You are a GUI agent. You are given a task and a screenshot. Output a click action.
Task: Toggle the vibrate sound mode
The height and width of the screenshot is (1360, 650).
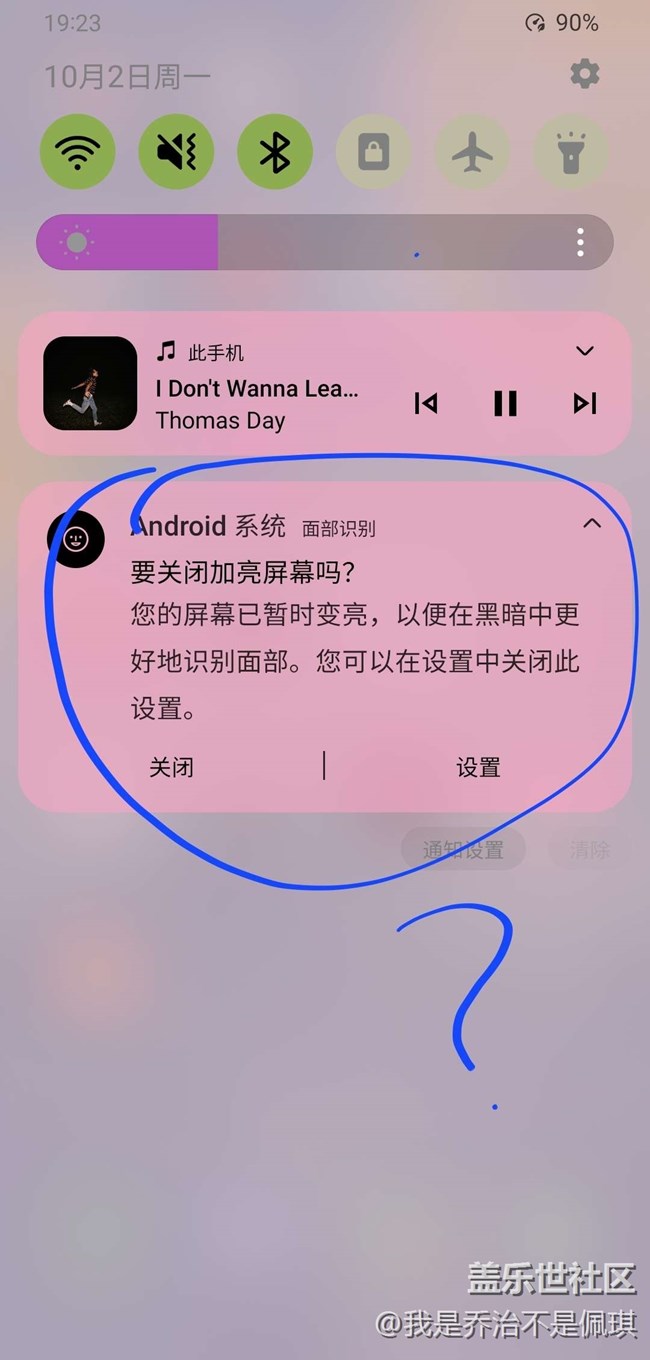coord(176,153)
